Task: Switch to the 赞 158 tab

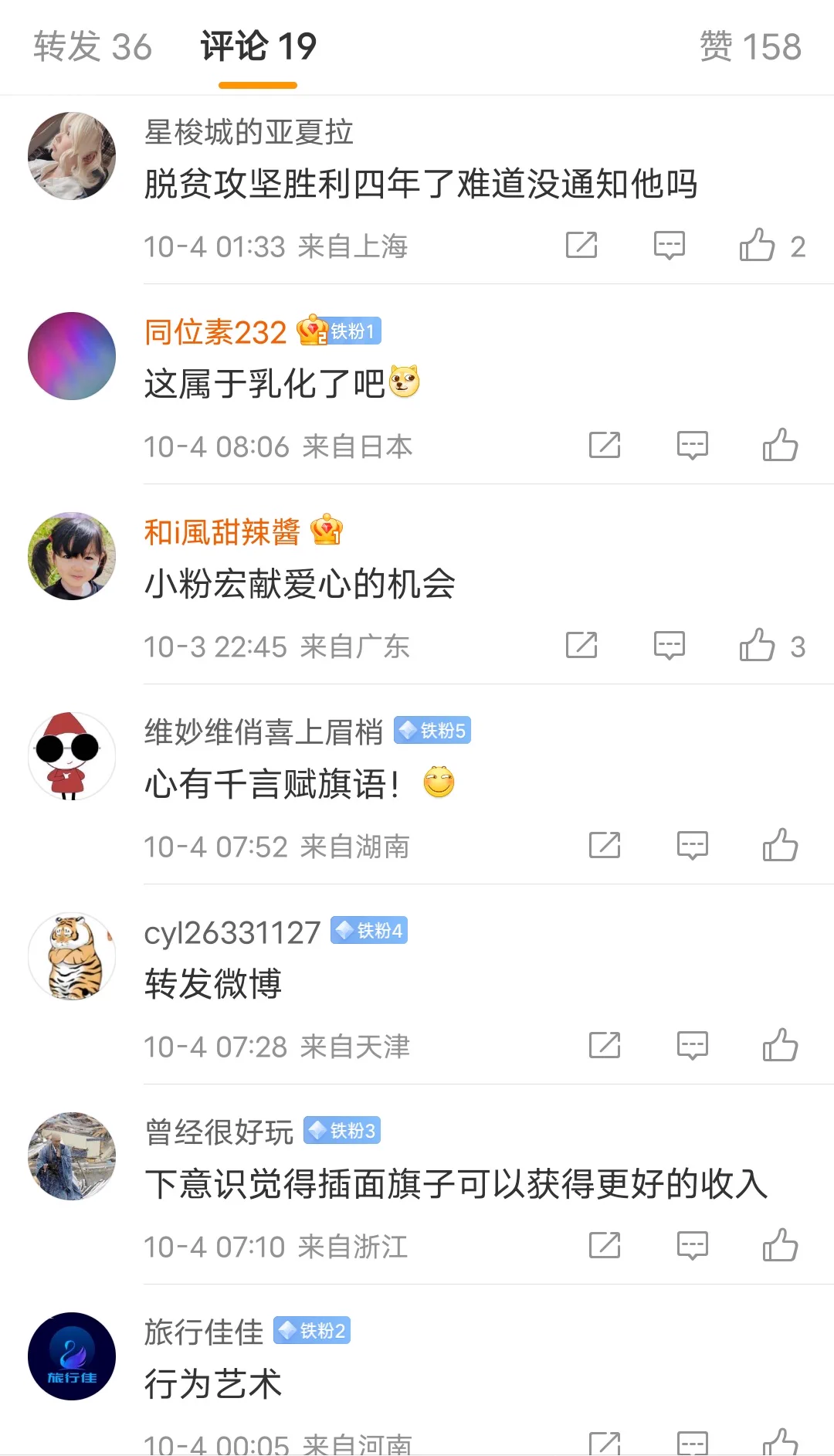Action: point(750,47)
